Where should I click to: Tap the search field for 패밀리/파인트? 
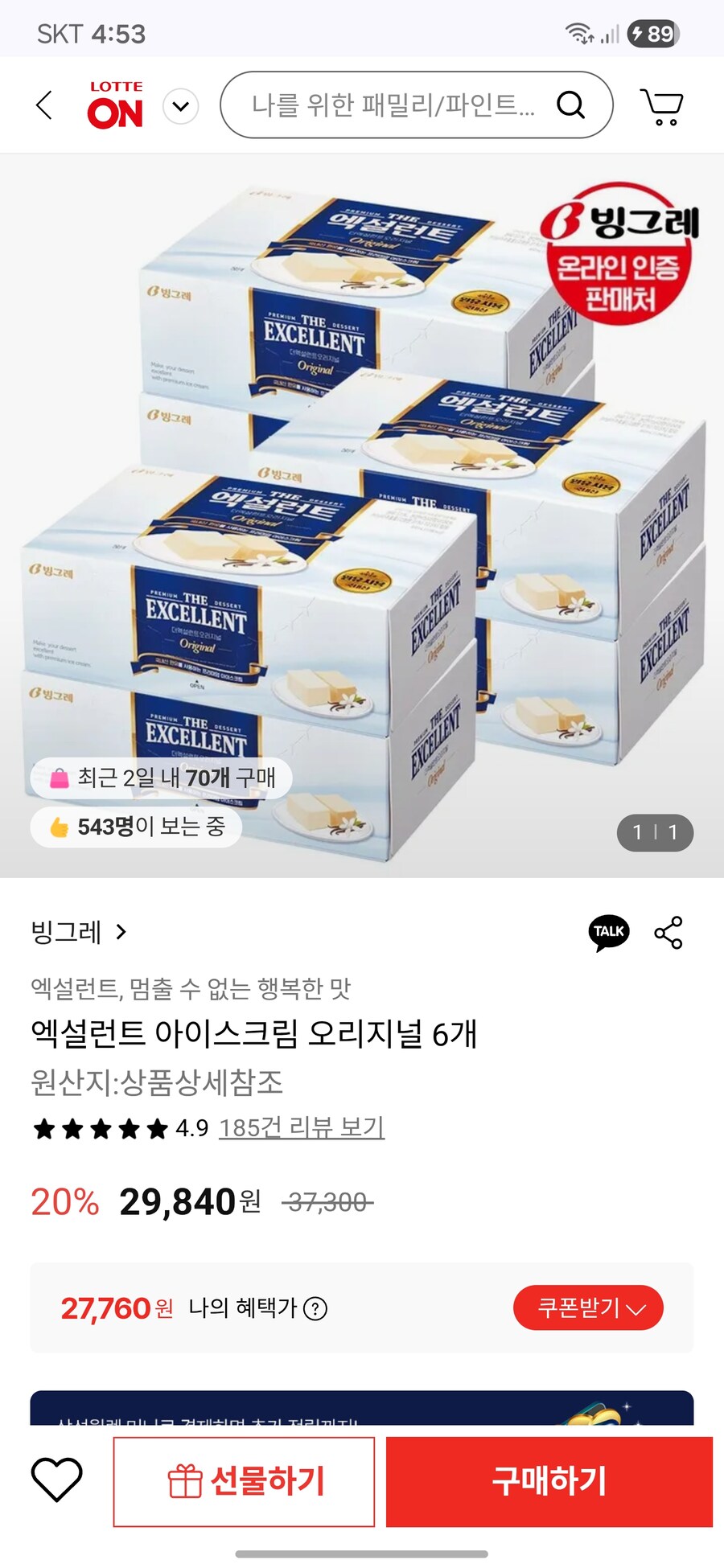(386, 105)
